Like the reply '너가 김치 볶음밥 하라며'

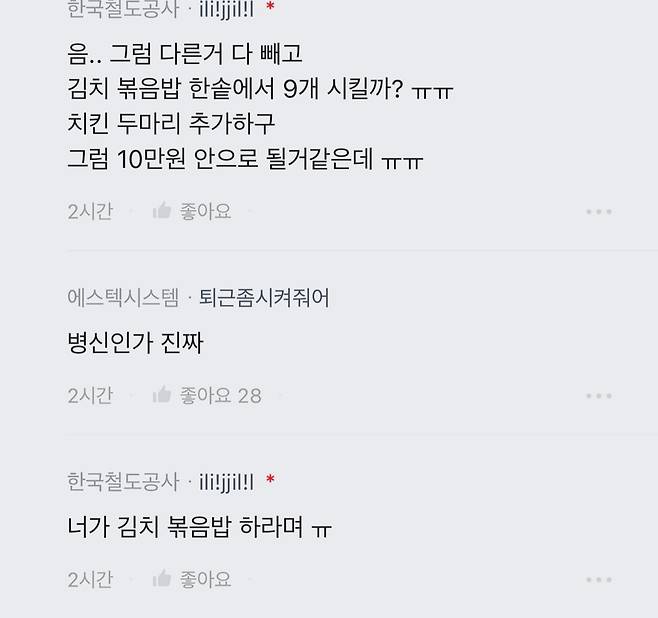(x=192, y=579)
